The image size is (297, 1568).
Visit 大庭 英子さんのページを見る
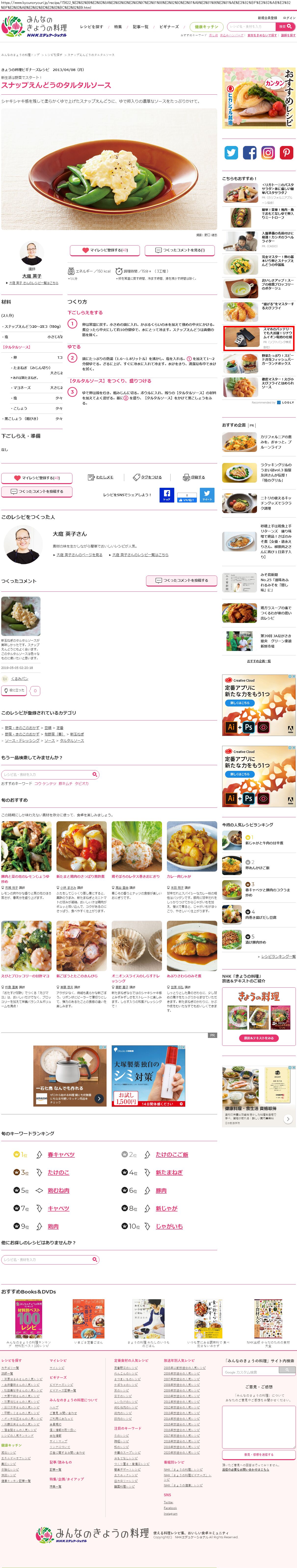tap(79, 555)
